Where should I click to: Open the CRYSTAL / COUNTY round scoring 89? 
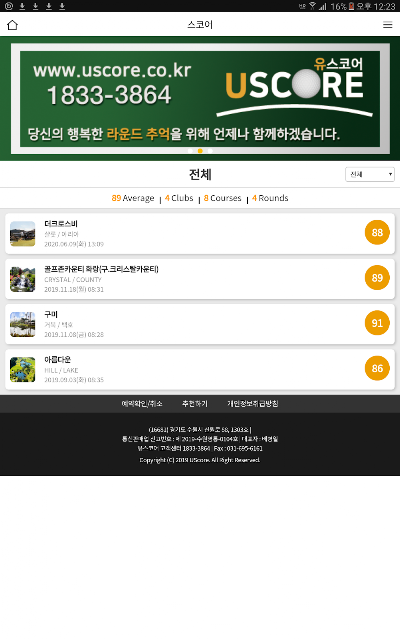coord(200,279)
